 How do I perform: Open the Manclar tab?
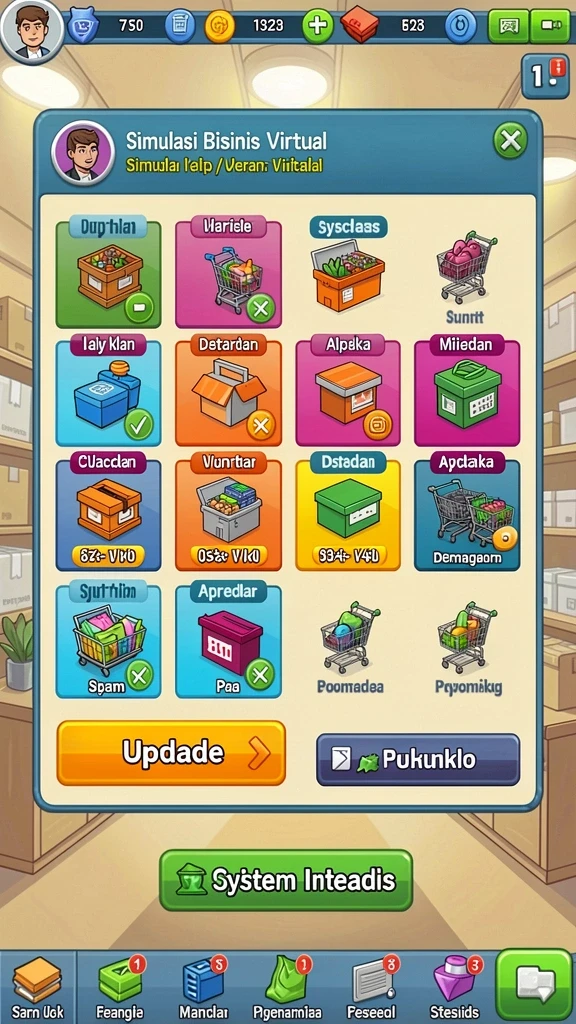(203, 987)
